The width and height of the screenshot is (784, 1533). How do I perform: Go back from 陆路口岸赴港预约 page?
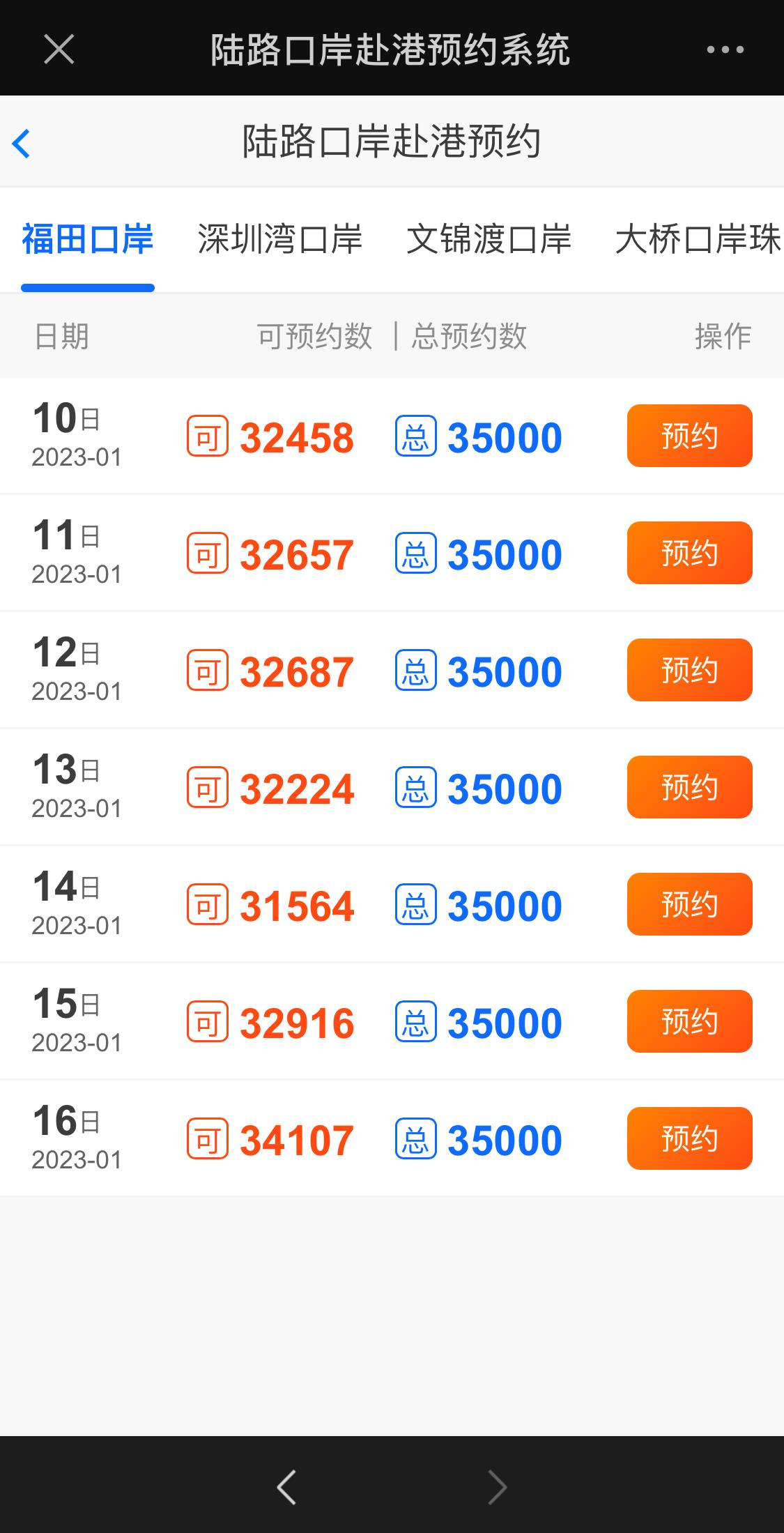[x=22, y=144]
